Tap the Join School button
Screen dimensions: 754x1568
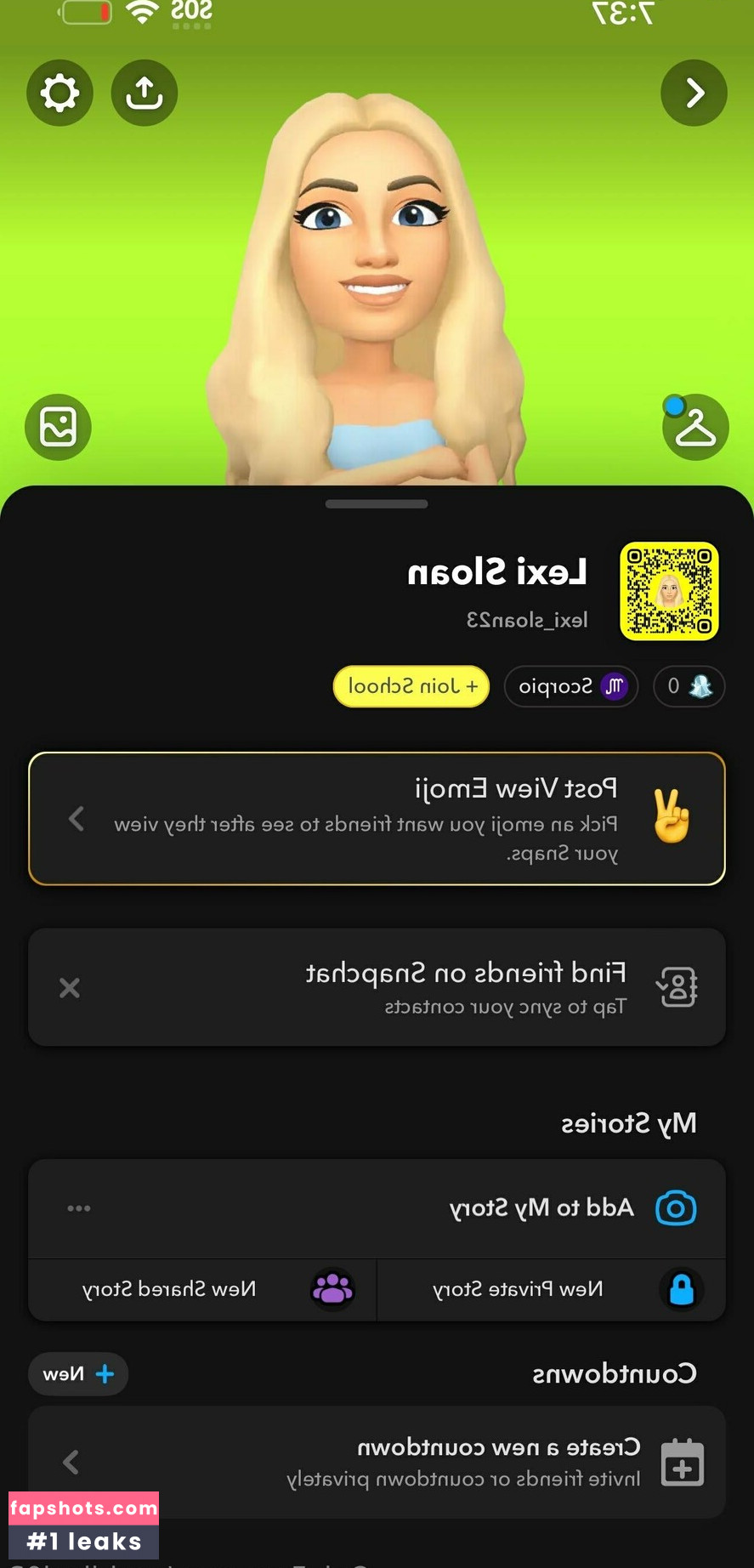pos(411,686)
